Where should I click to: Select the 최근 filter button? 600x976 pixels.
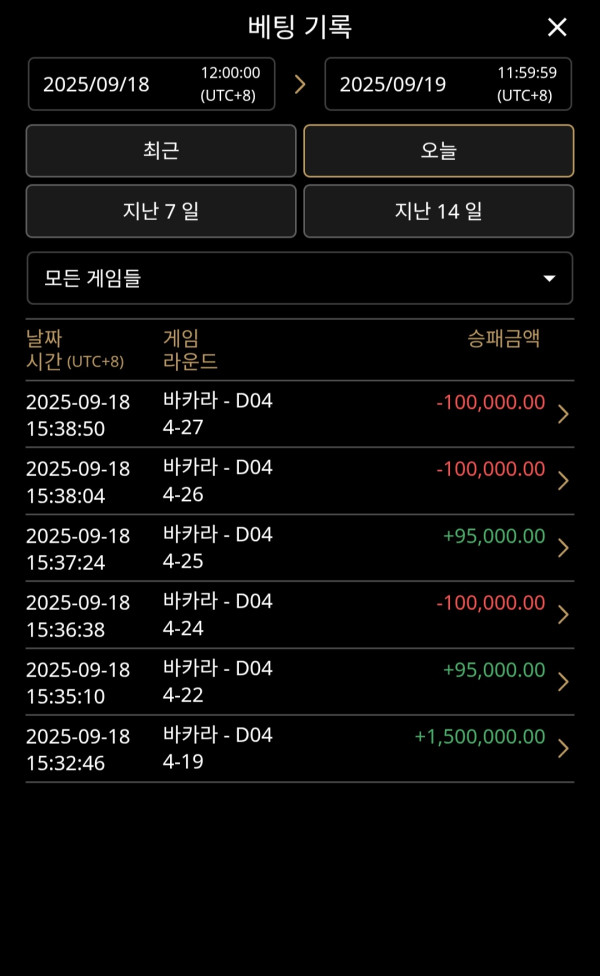pyautogui.click(x=161, y=151)
